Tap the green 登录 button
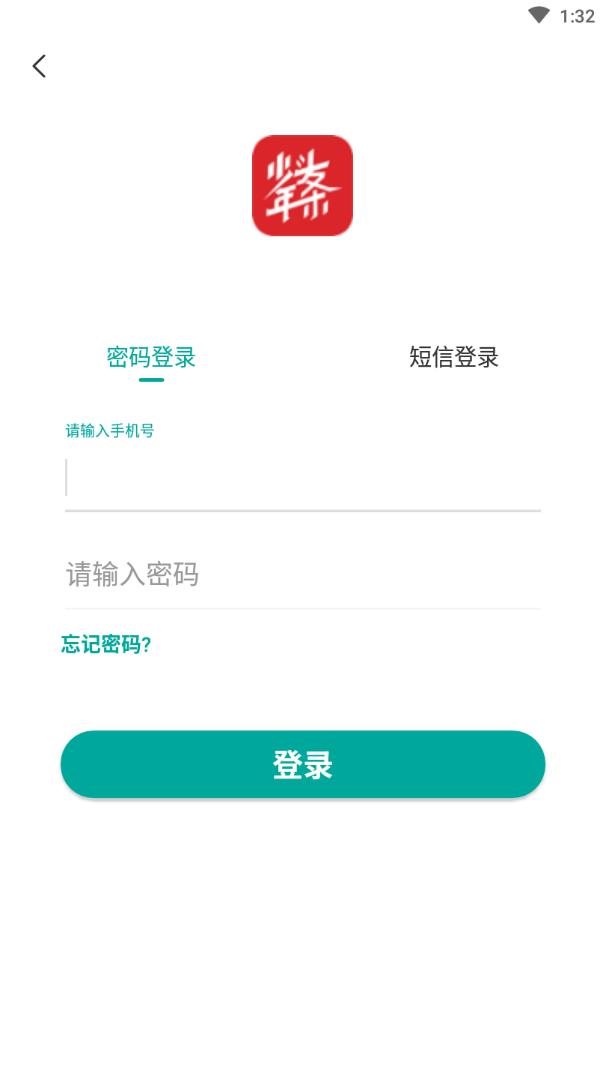The height and width of the screenshot is (1080, 606). click(303, 765)
